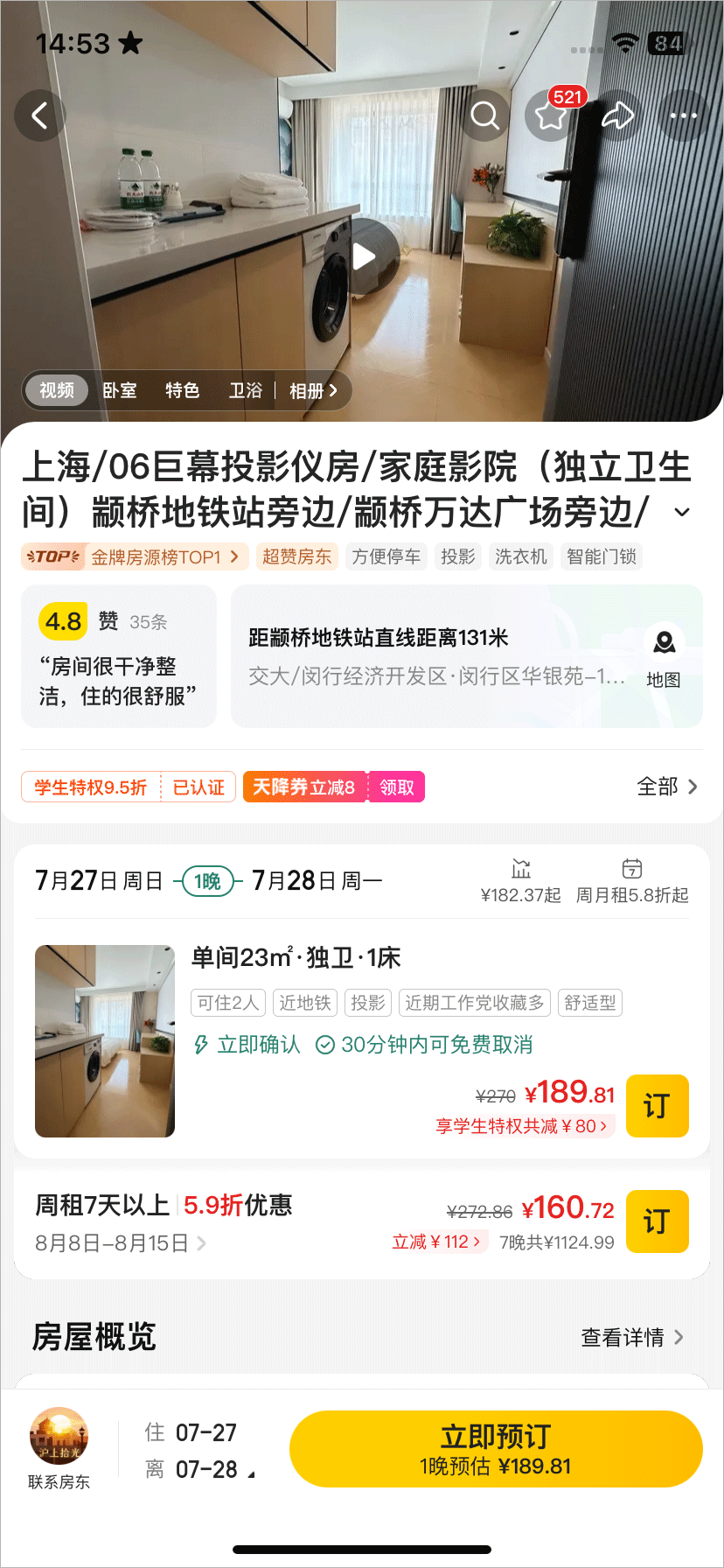The height and width of the screenshot is (1568, 724).
Task: Open the 地图 map view
Action: point(664,656)
